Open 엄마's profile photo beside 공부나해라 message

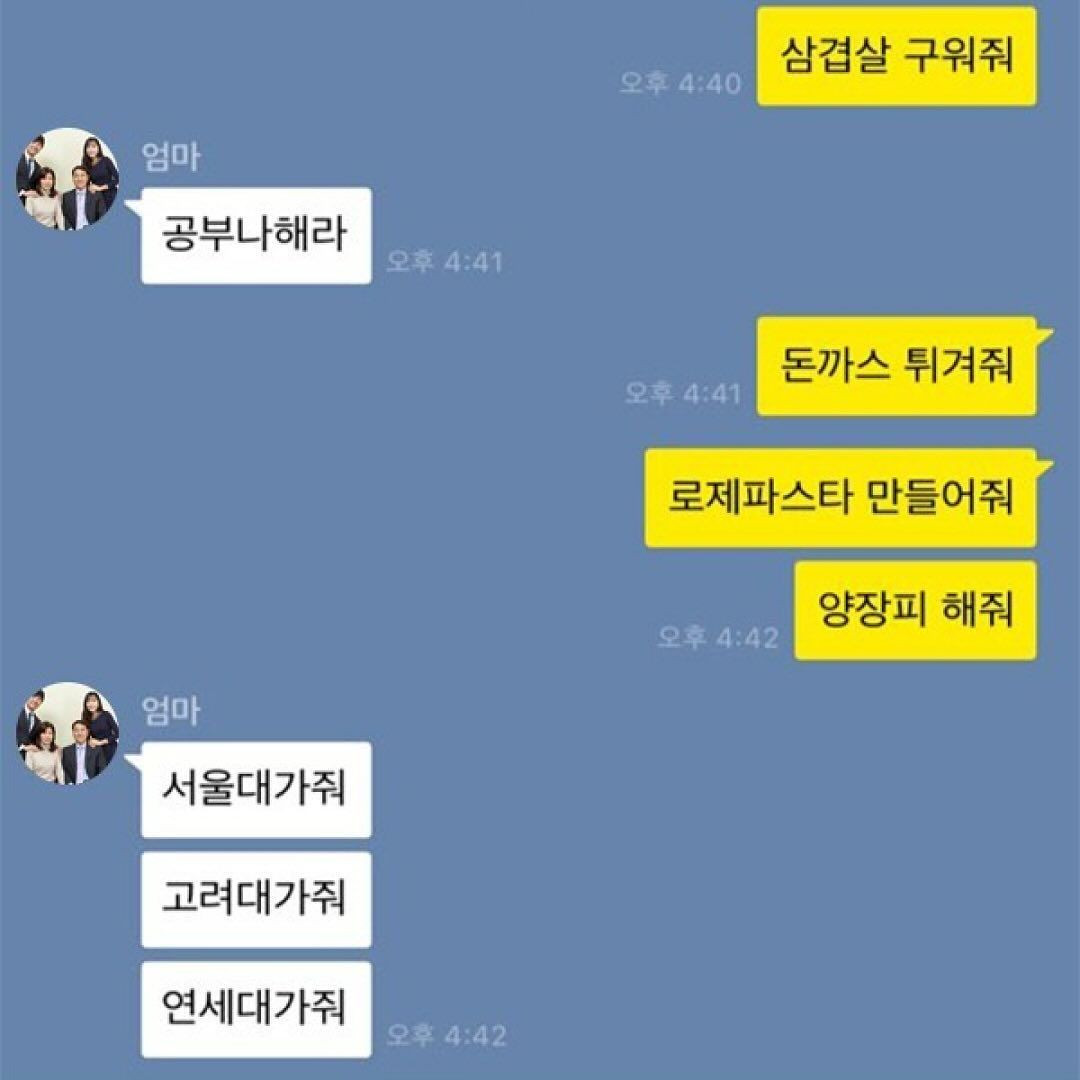point(67,179)
